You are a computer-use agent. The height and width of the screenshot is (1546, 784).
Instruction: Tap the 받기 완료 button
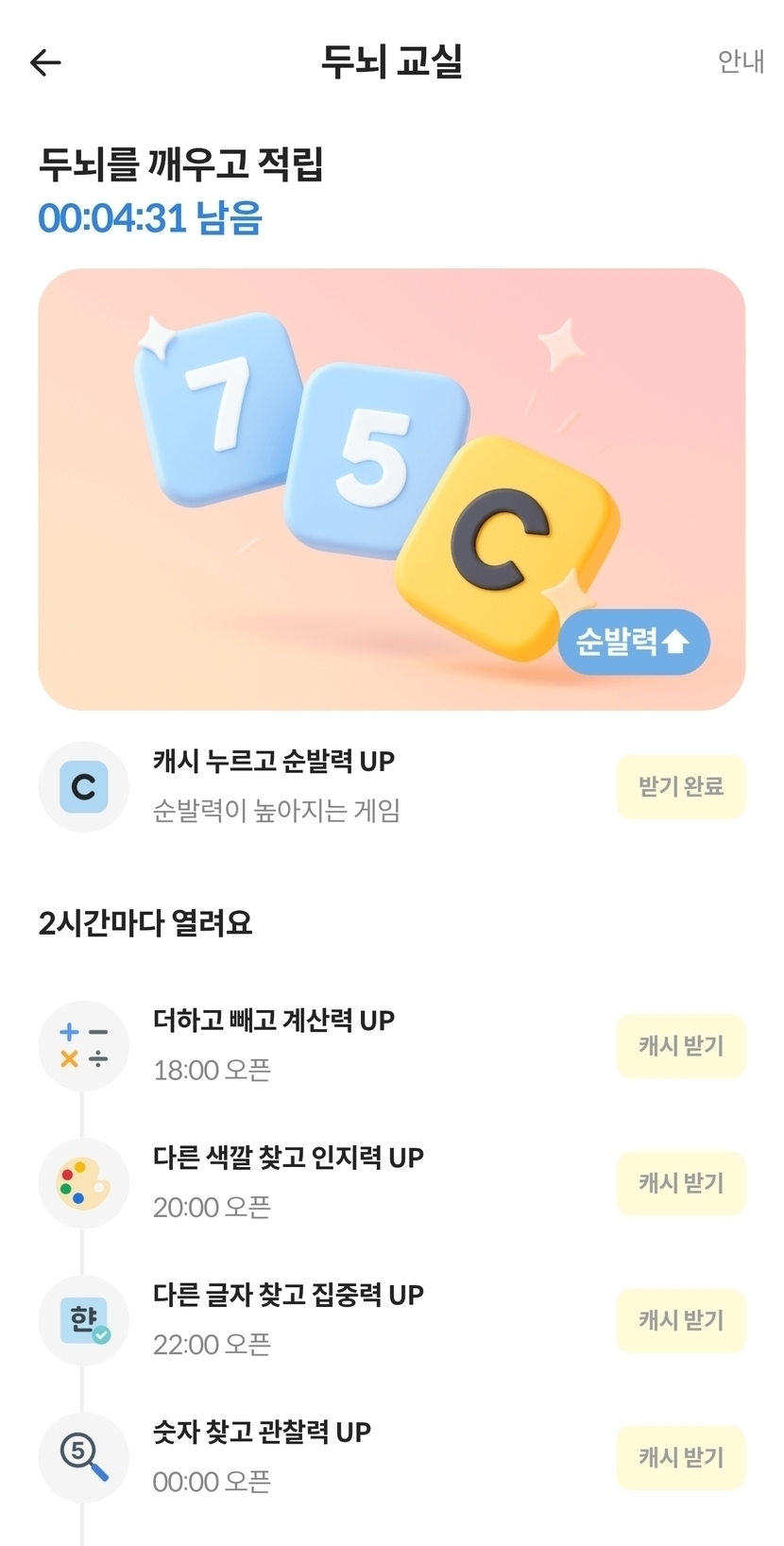680,786
